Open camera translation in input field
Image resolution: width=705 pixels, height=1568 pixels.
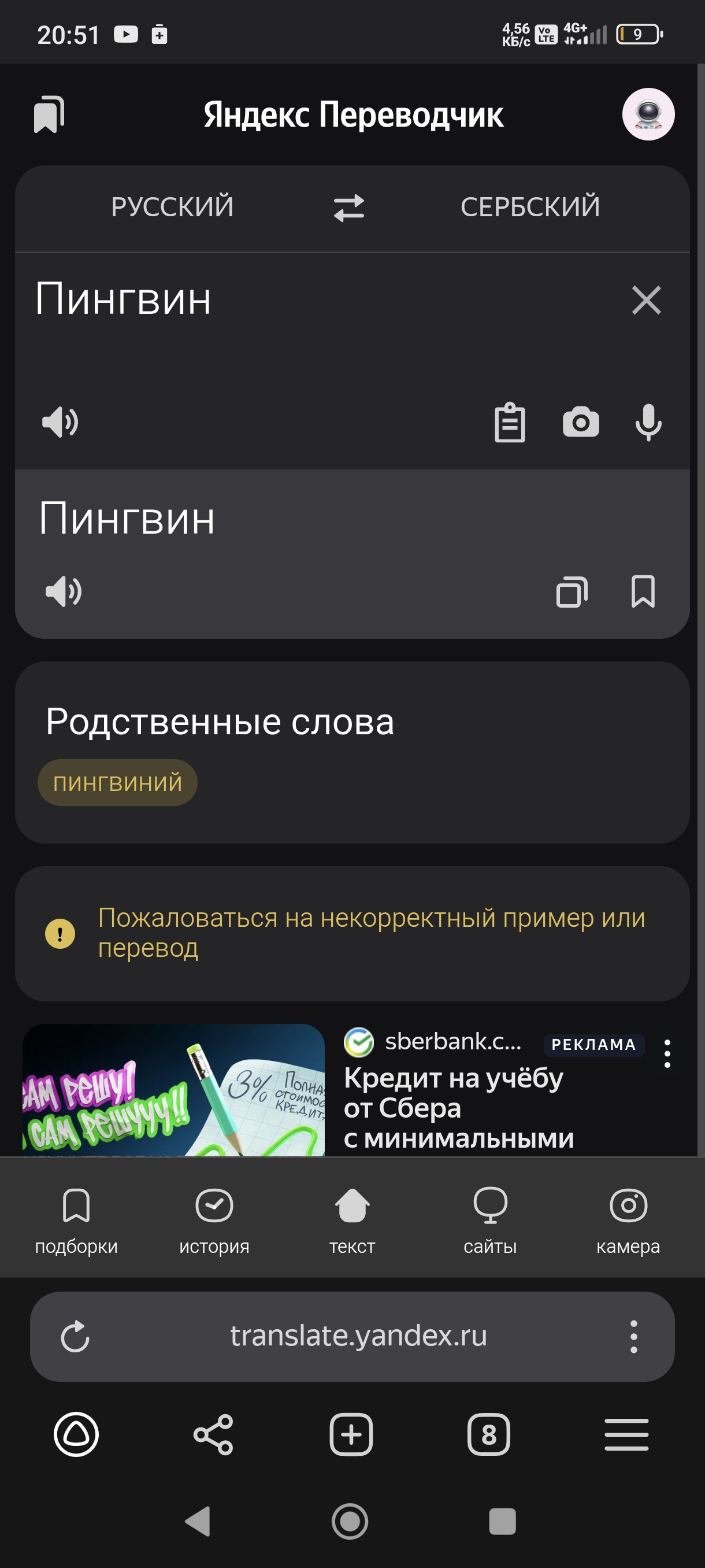point(580,422)
